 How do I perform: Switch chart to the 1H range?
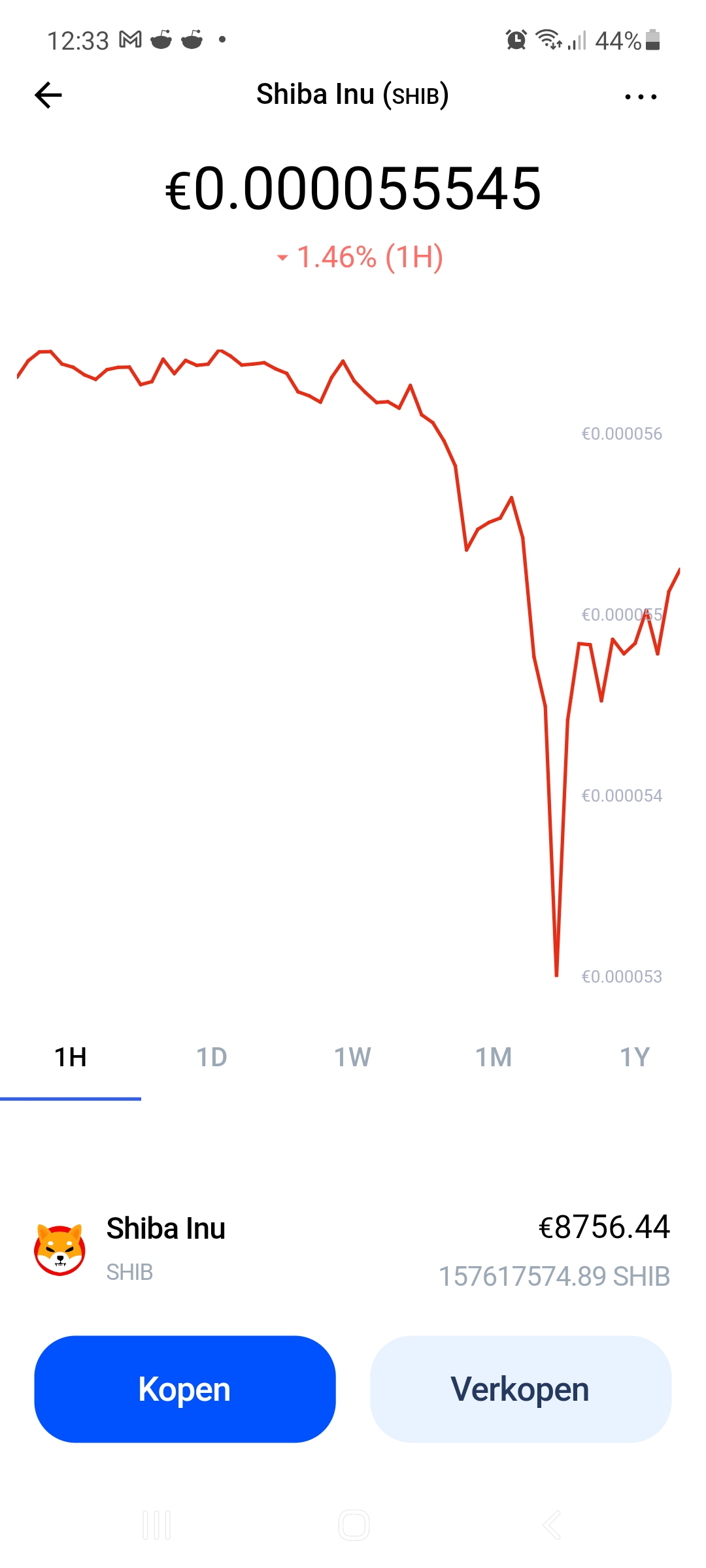coord(71,1058)
